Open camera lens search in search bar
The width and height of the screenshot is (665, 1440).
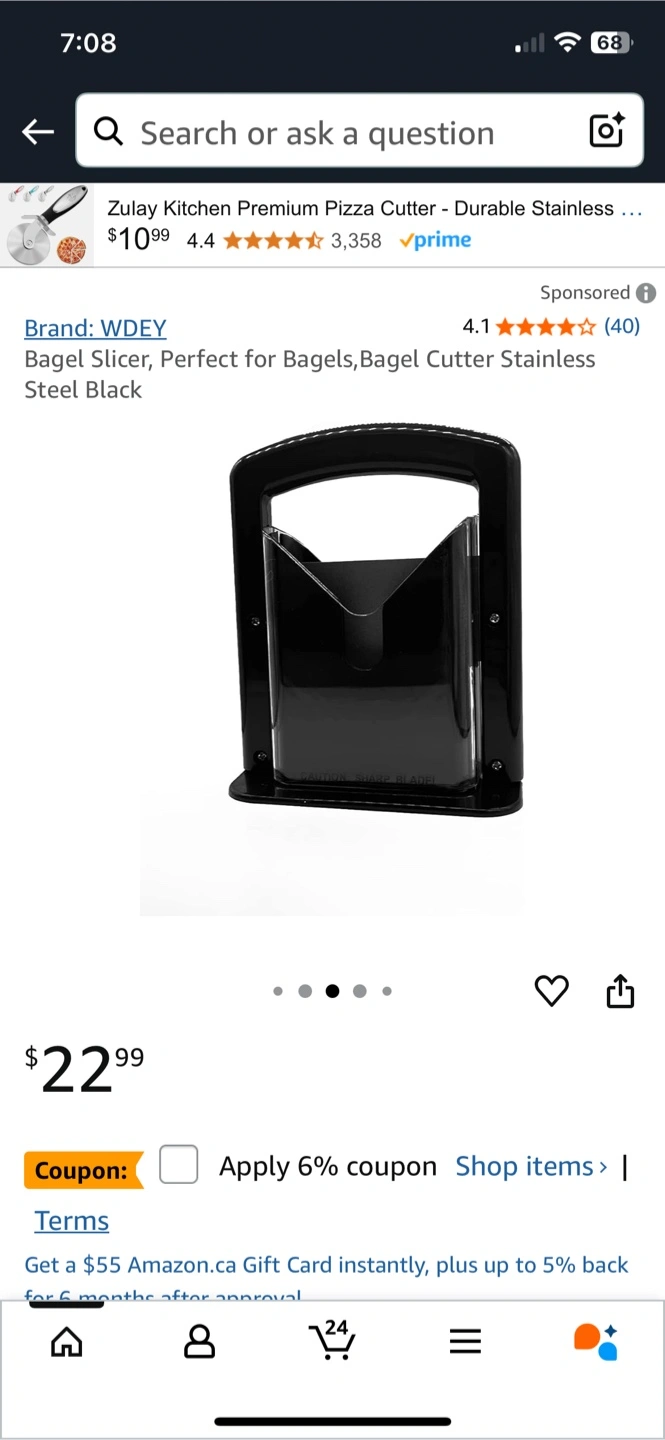point(607,131)
